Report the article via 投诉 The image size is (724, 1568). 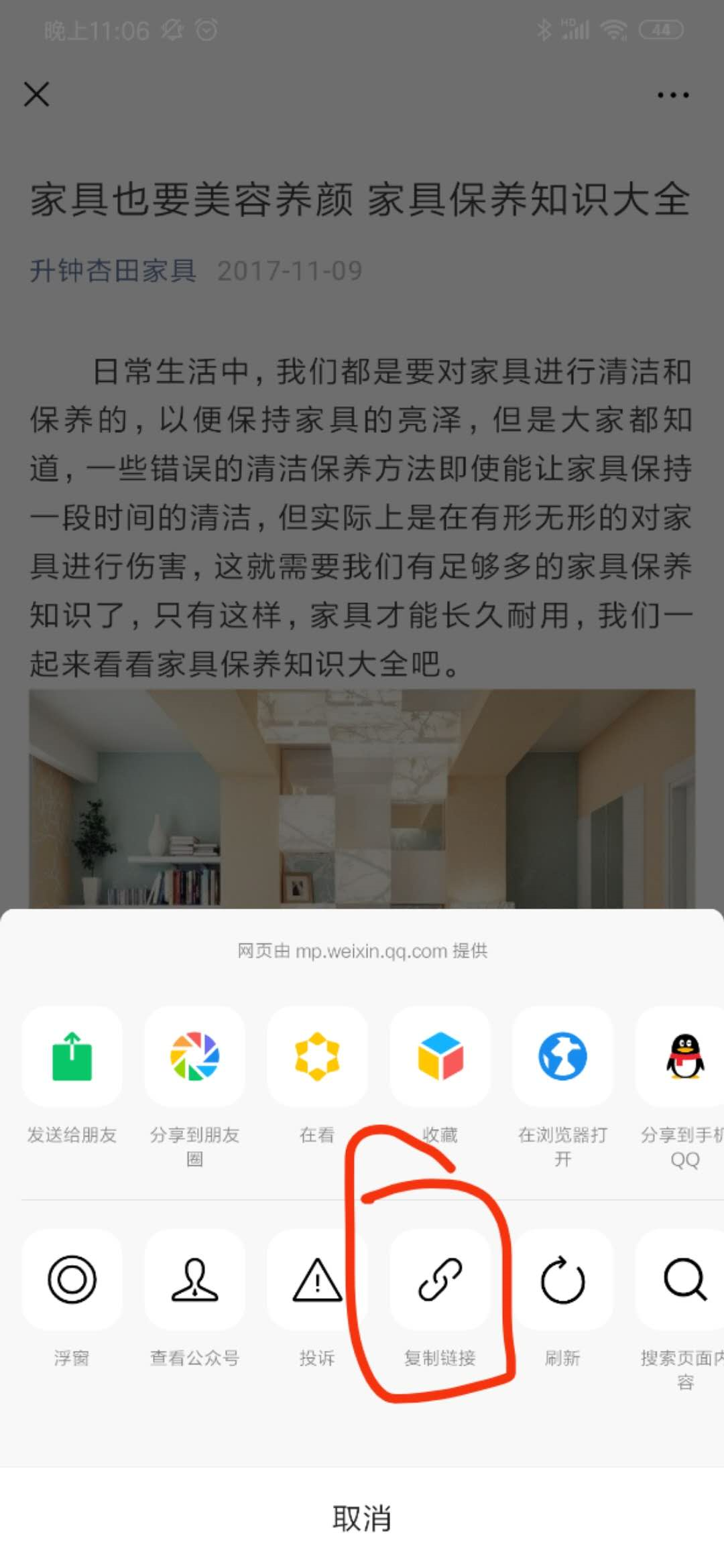317,1280
